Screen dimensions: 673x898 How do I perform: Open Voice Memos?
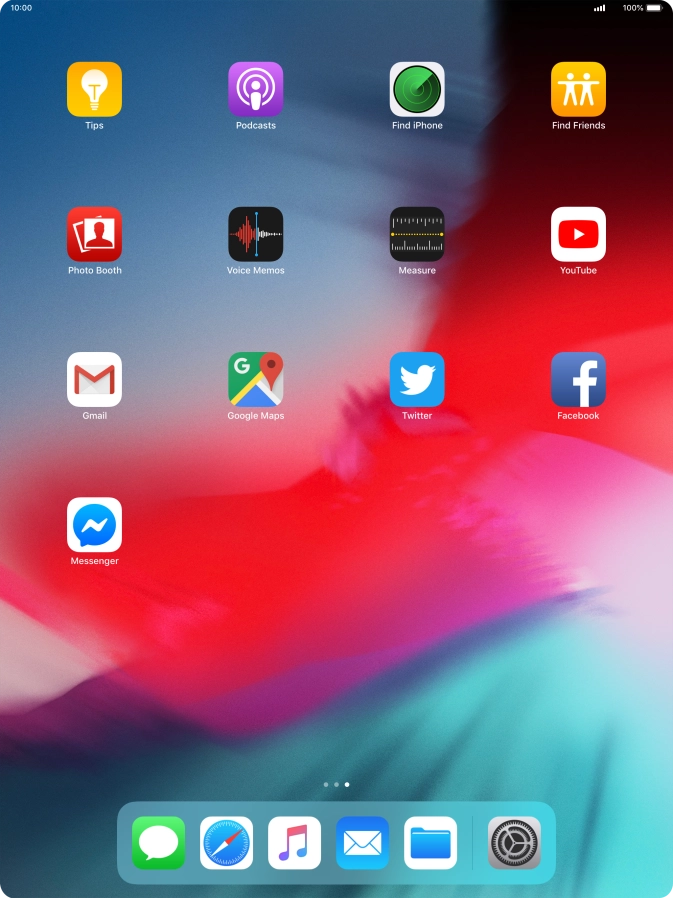pos(255,234)
